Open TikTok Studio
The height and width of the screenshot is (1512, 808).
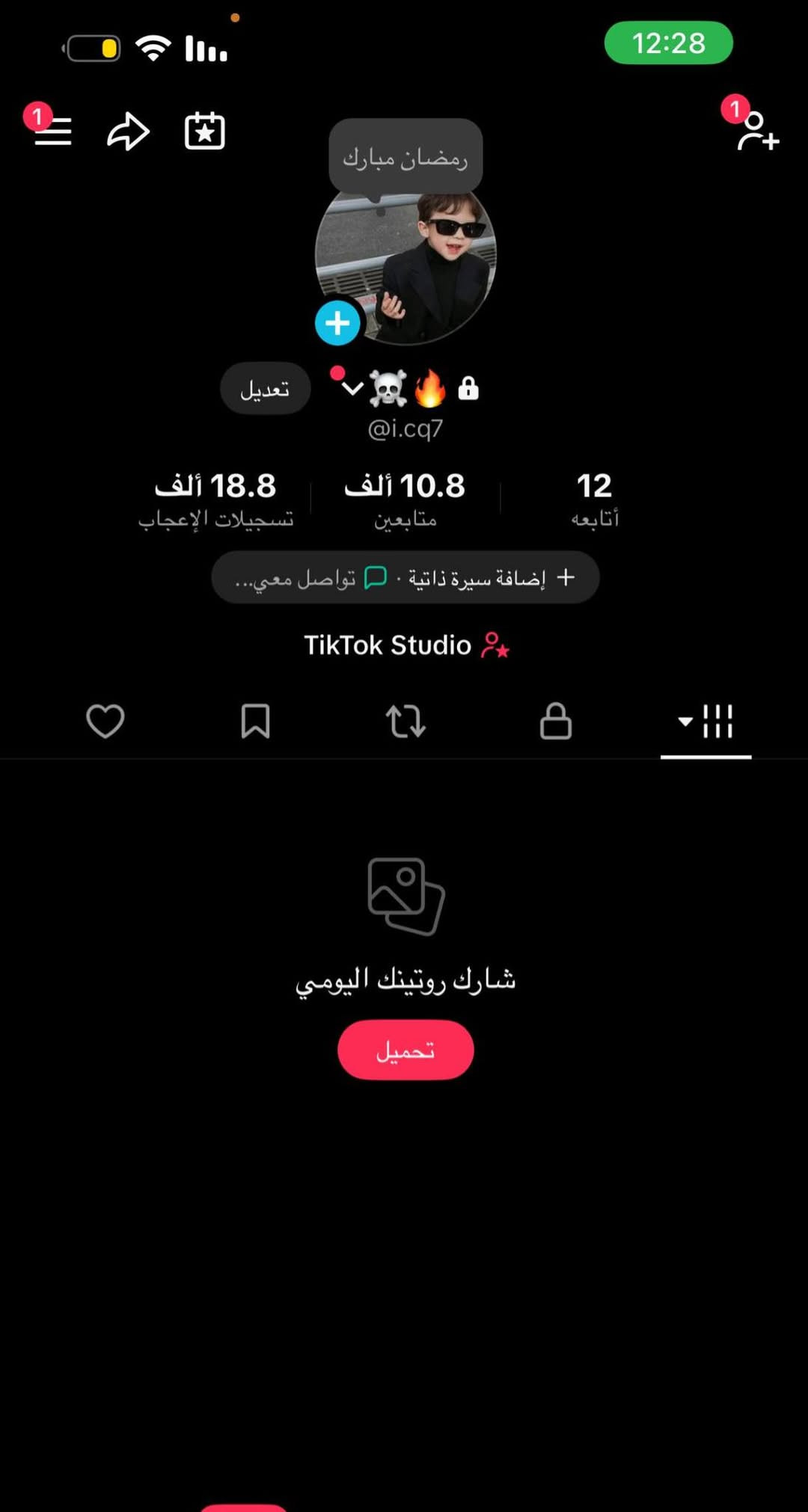tap(405, 645)
